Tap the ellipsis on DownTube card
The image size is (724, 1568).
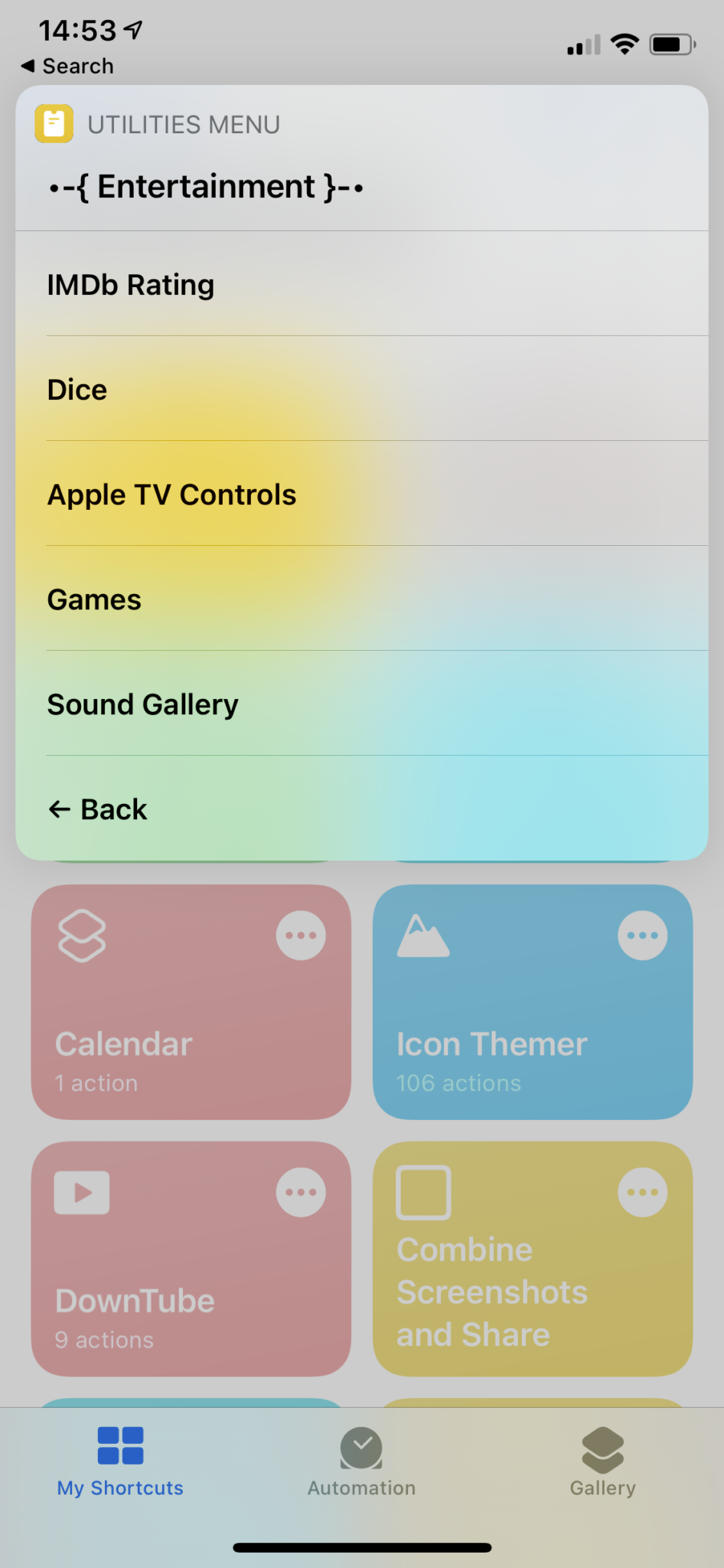[301, 1191]
